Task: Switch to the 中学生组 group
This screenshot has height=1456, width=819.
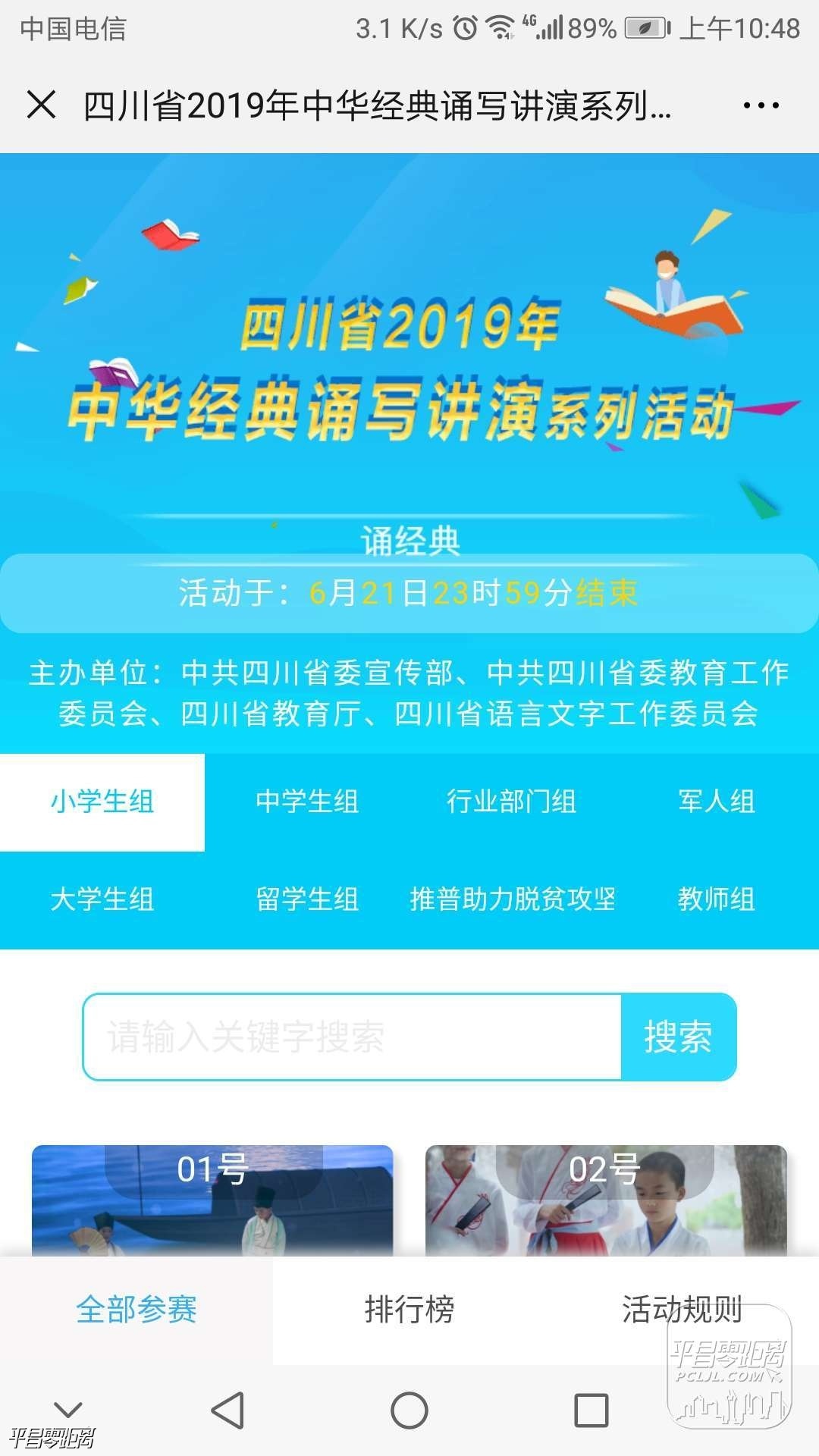Action: click(x=307, y=802)
